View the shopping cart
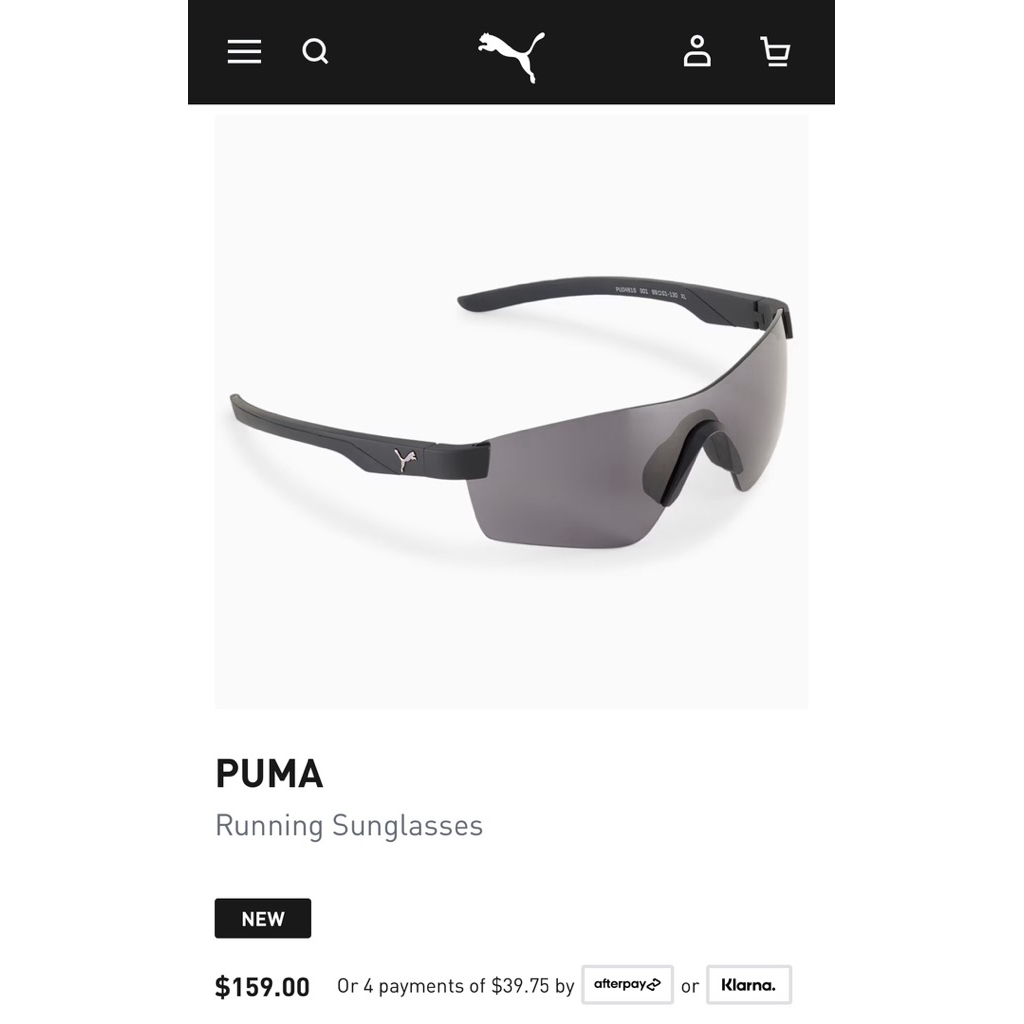This screenshot has width=1024, height=1024. pos(775,52)
